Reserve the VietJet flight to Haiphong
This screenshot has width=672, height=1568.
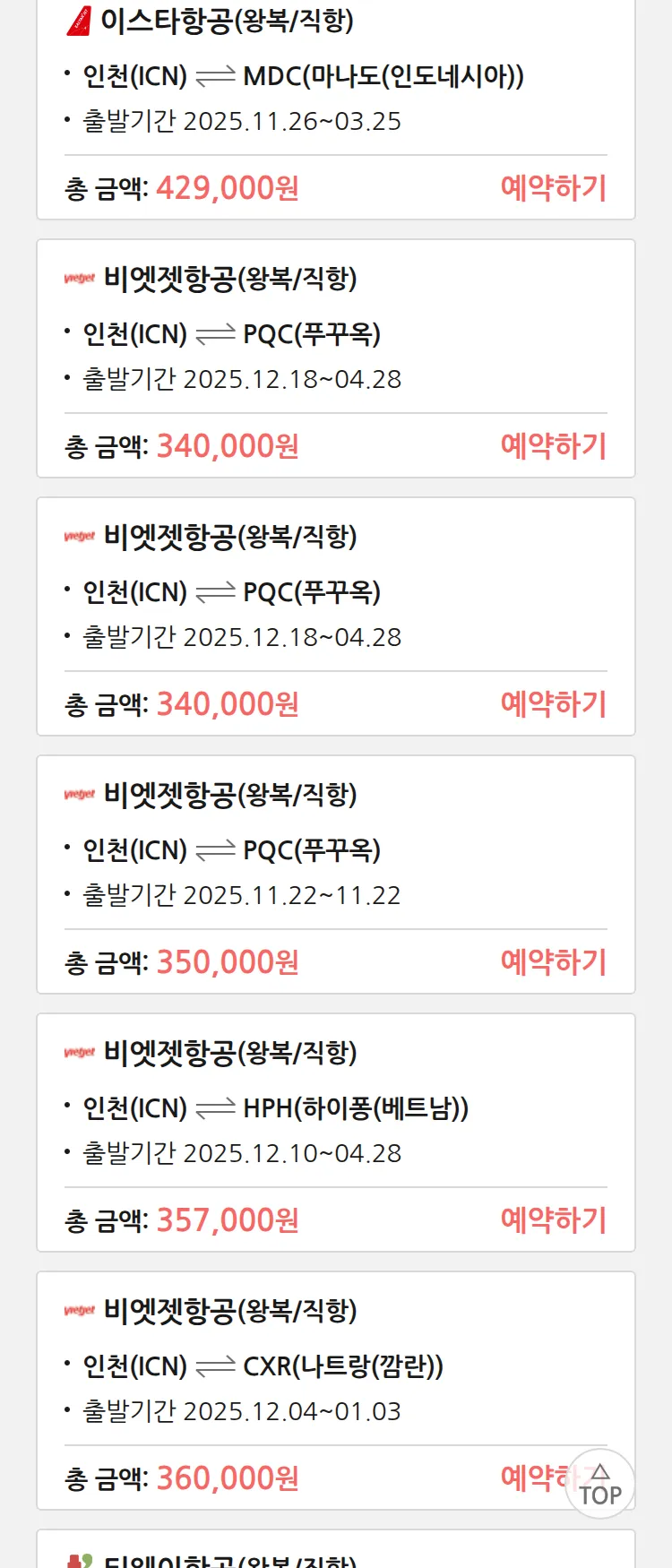click(x=553, y=1220)
